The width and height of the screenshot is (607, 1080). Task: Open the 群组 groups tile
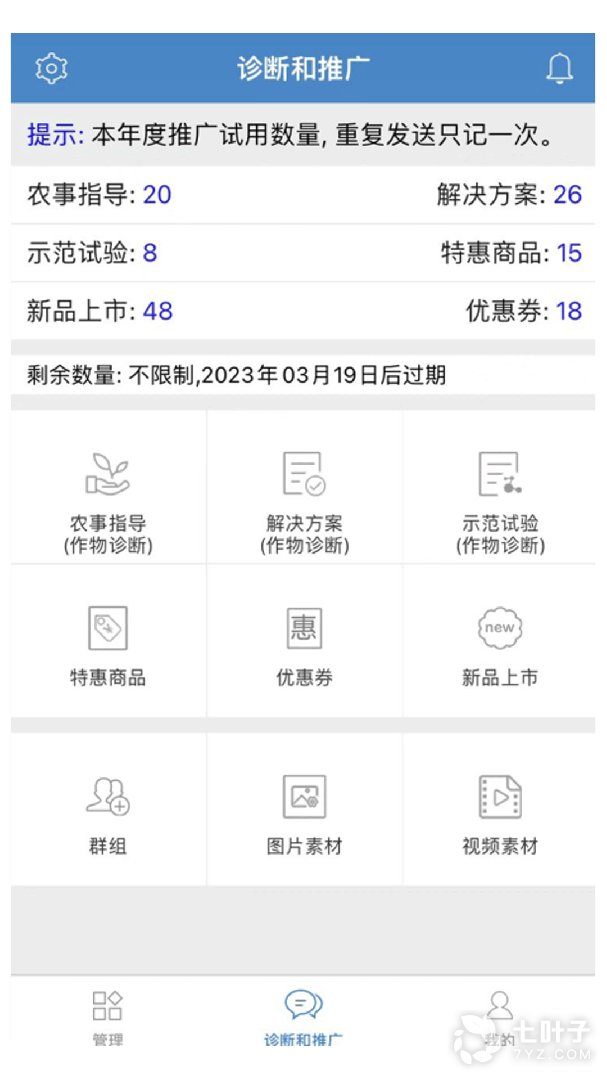point(108,810)
